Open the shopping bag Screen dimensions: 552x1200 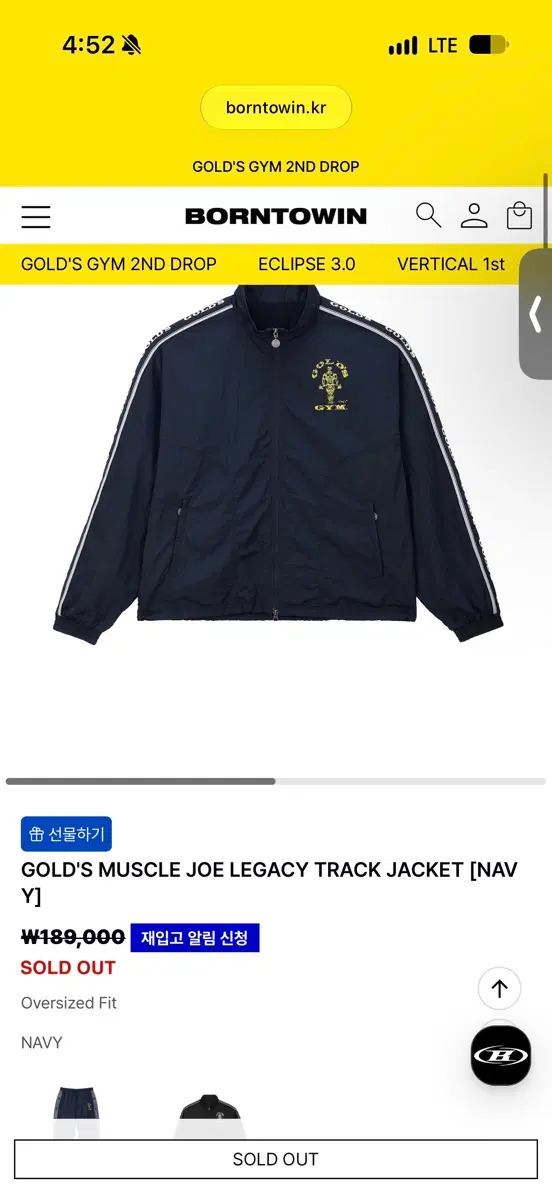pyautogui.click(x=519, y=215)
